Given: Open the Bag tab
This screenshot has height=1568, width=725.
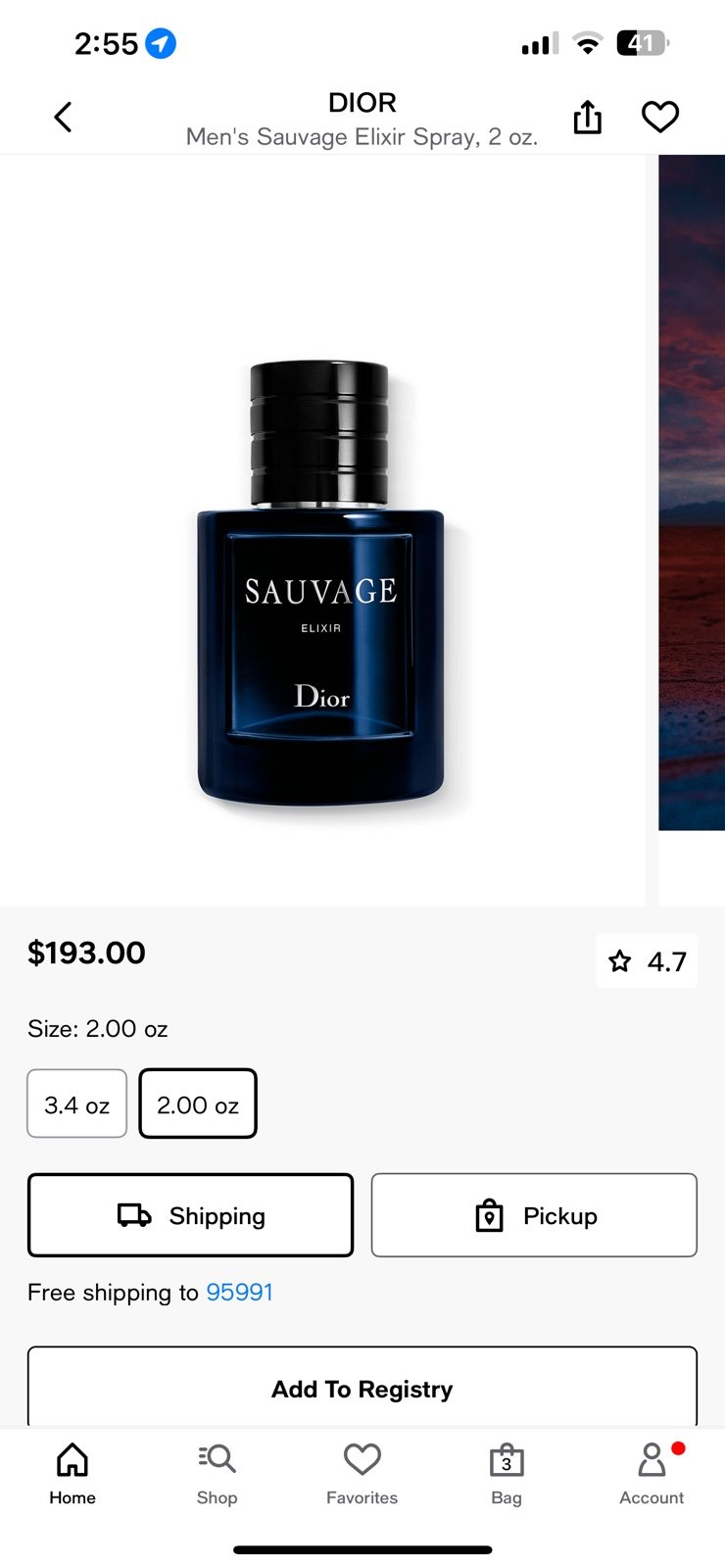Looking at the screenshot, I should pyautogui.click(x=507, y=1474).
